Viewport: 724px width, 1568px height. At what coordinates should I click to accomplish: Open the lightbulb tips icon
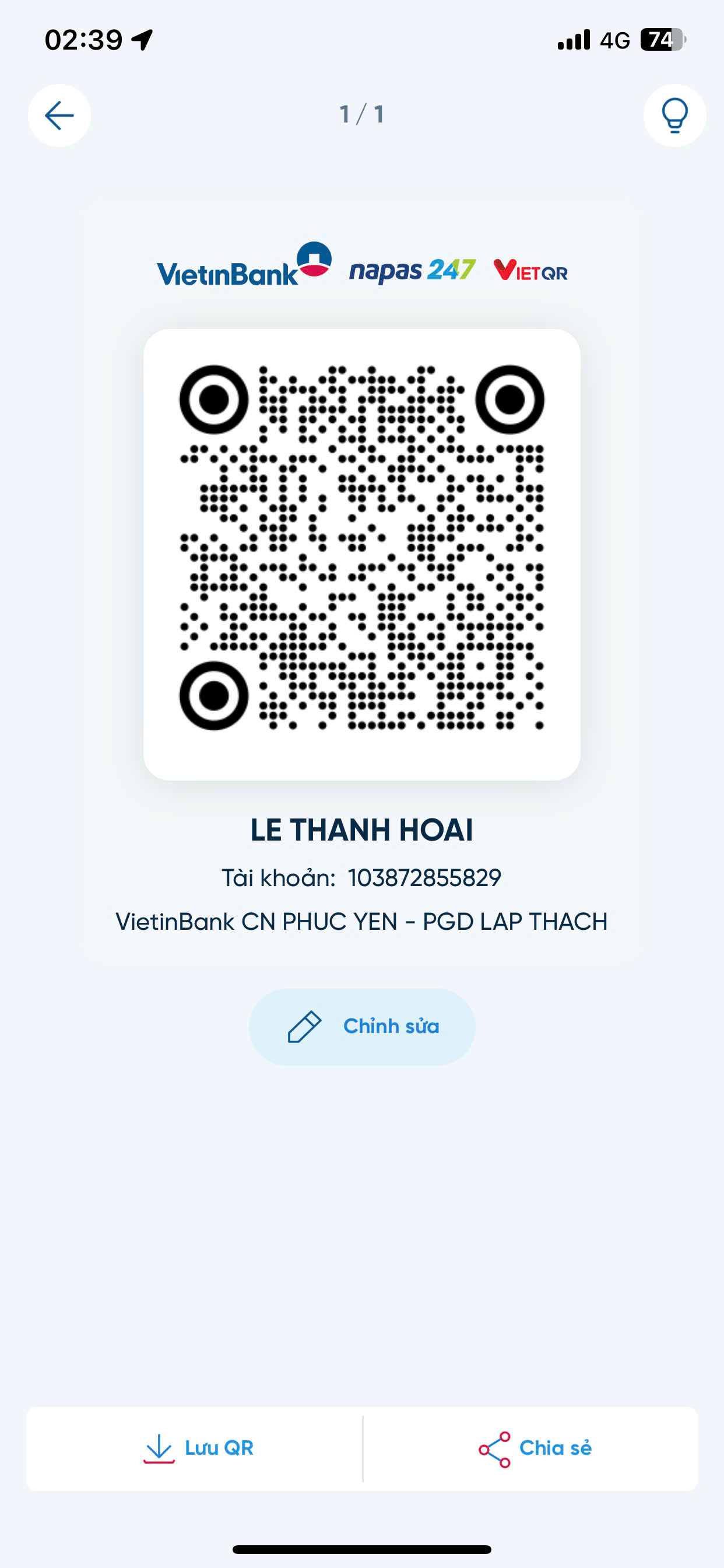coord(674,115)
